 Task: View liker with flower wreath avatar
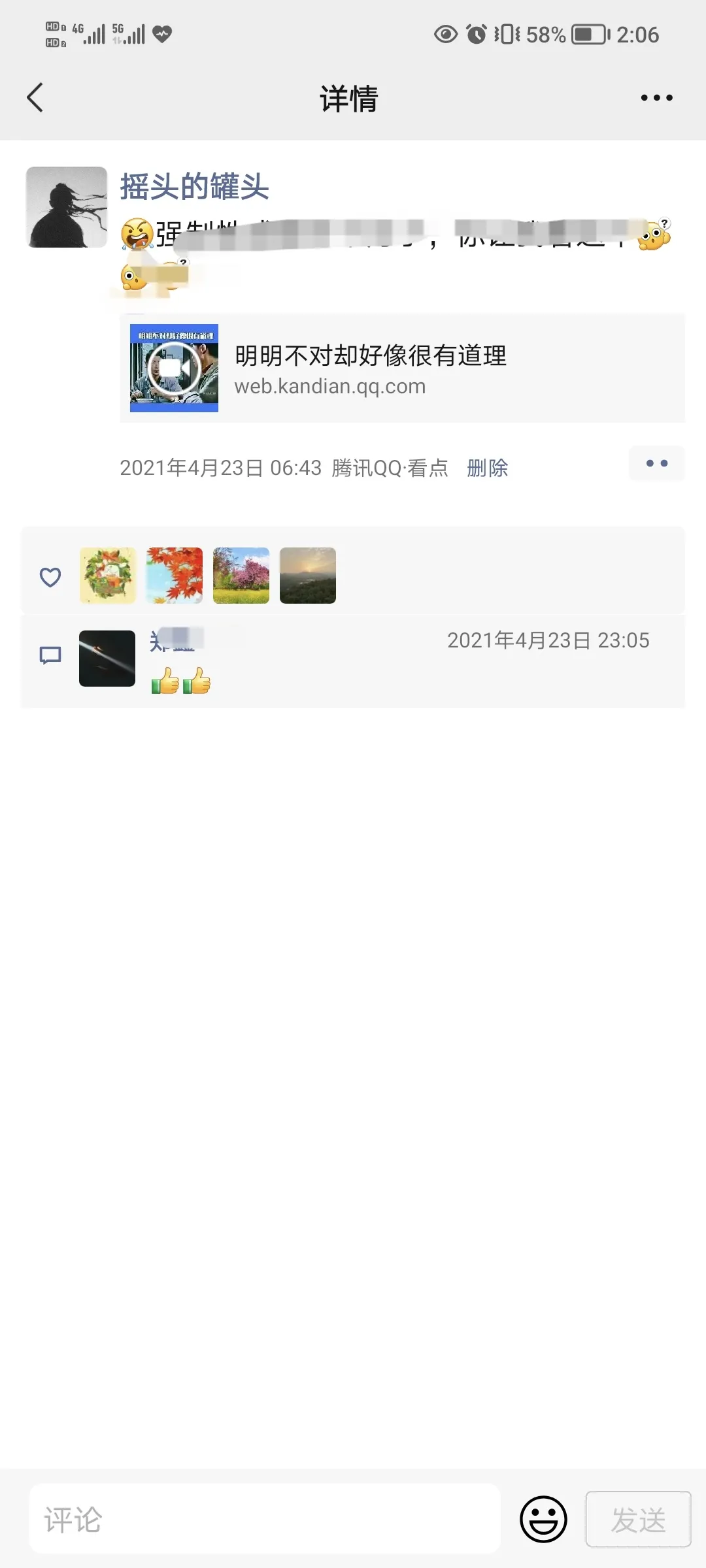[x=108, y=576]
